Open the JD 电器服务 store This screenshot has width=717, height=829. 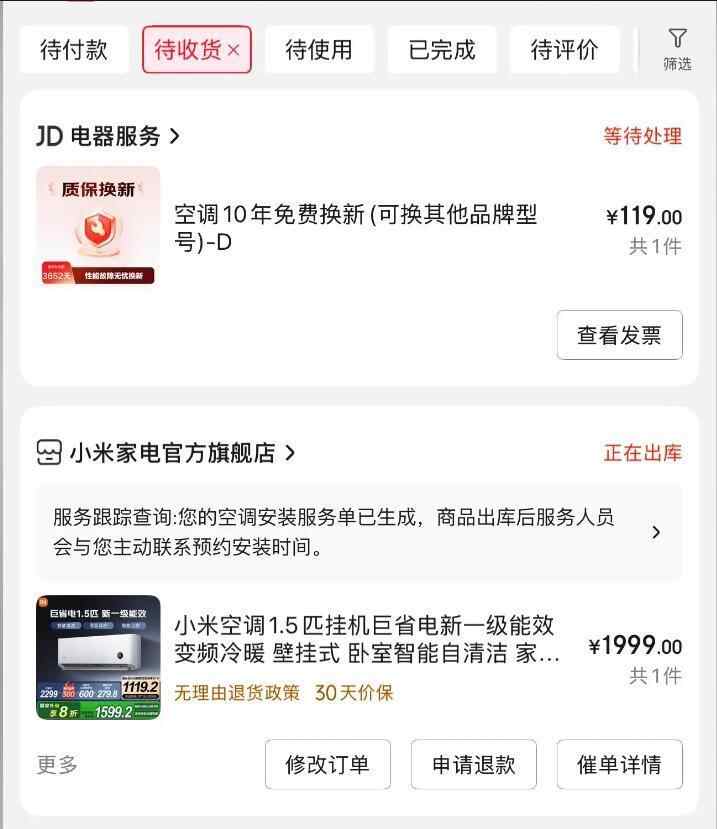(x=108, y=136)
